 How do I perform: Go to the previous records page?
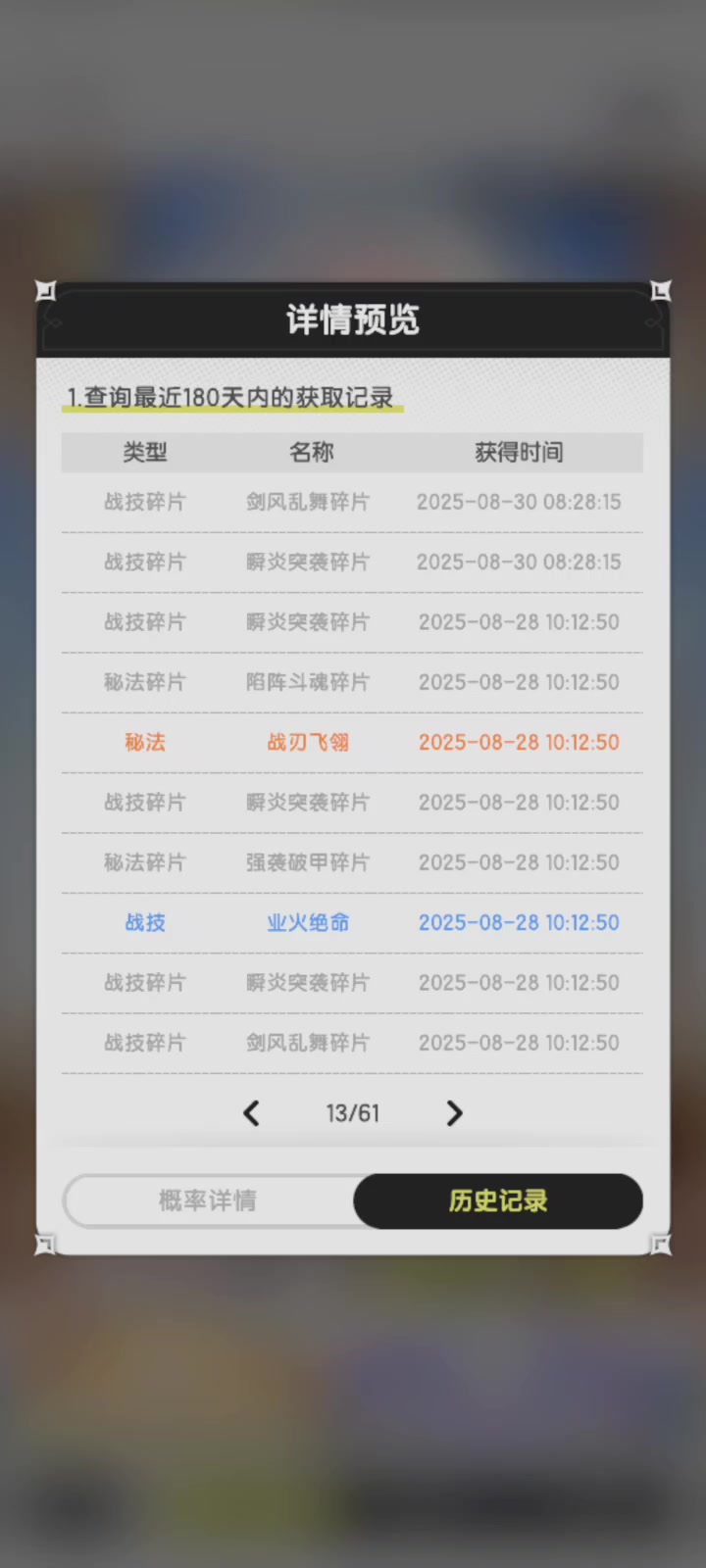coord(251,1113)
